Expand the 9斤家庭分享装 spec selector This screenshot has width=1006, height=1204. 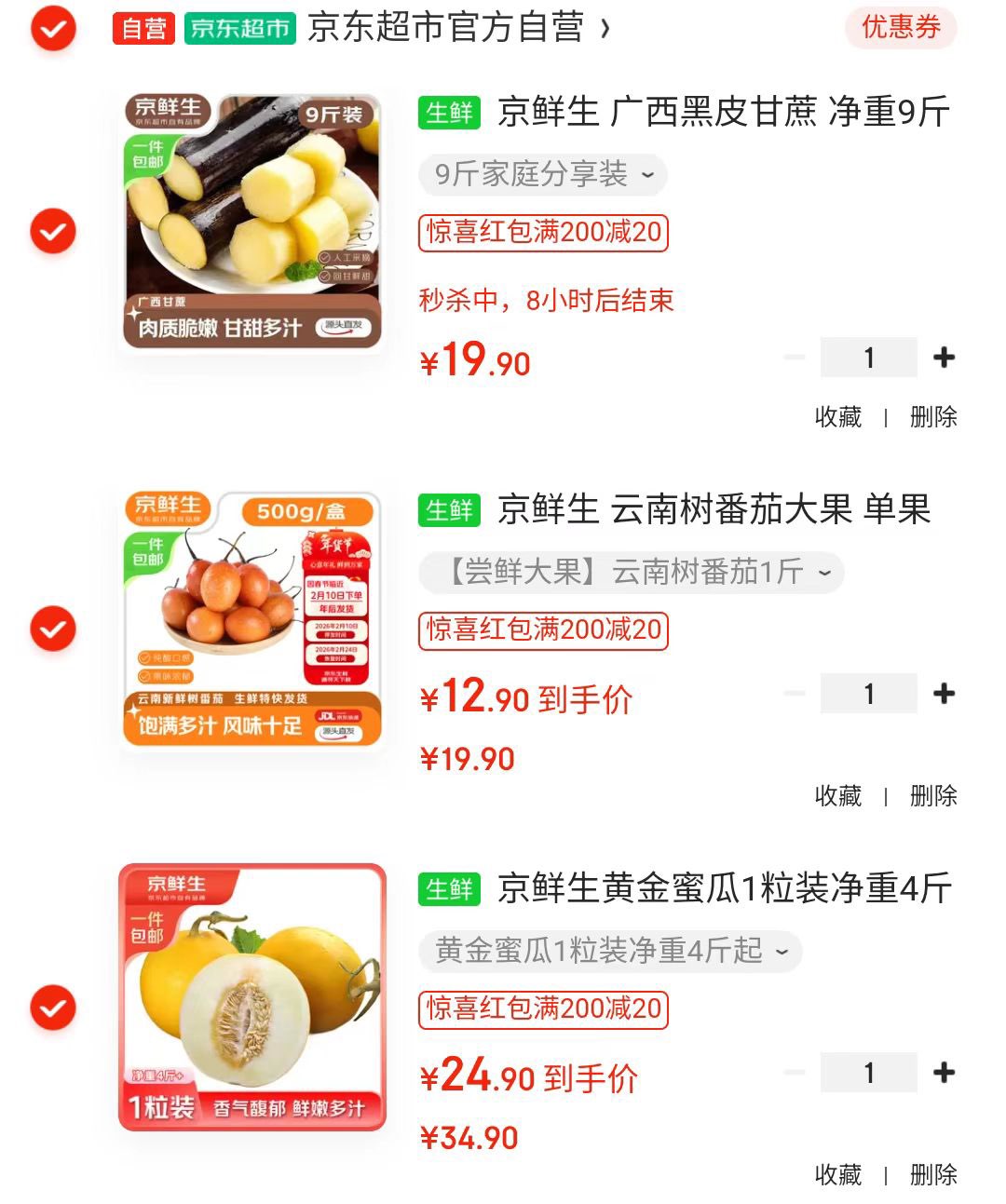click(544, 174)
